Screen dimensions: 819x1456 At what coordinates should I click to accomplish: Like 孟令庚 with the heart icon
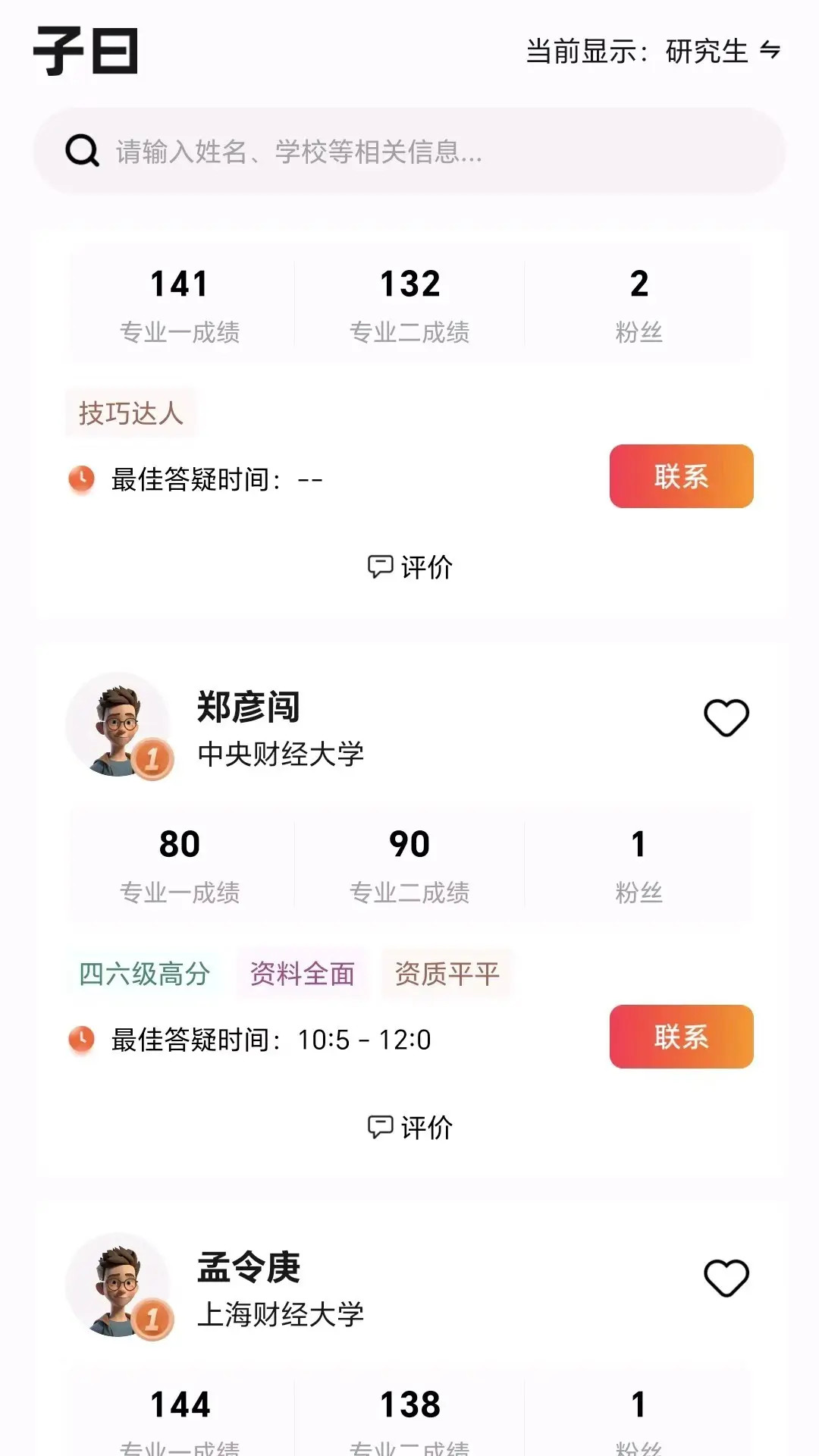(726, 1278)
